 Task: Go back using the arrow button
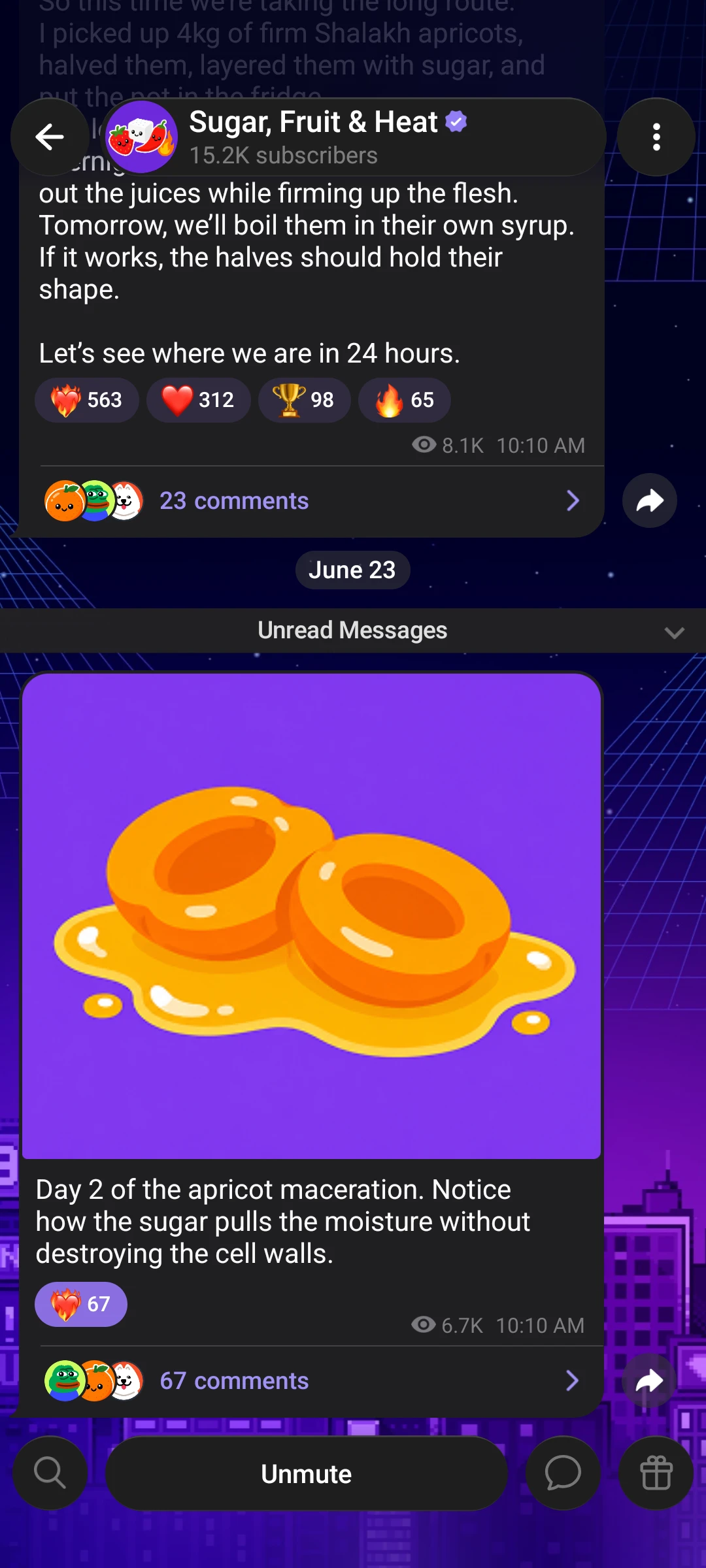(50, 137)
